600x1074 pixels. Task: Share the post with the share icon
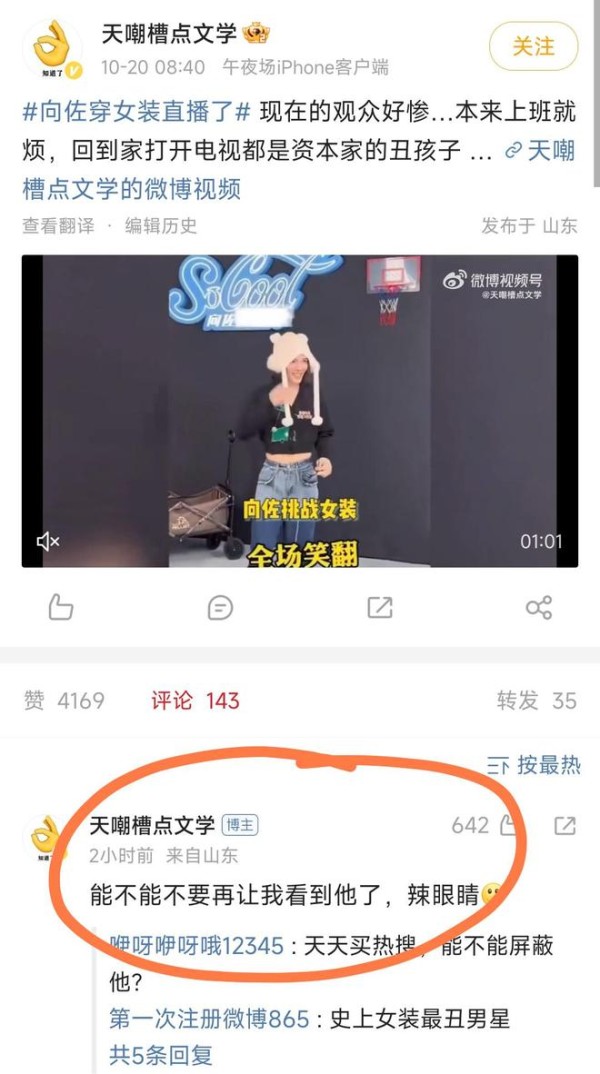point(539,607)
